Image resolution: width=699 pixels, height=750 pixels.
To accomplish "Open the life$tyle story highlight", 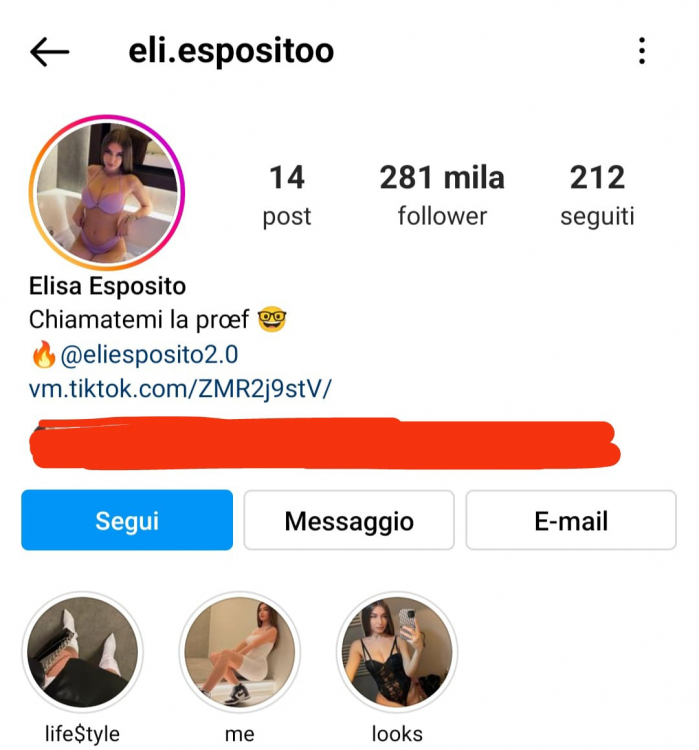I will pos(83,653).
